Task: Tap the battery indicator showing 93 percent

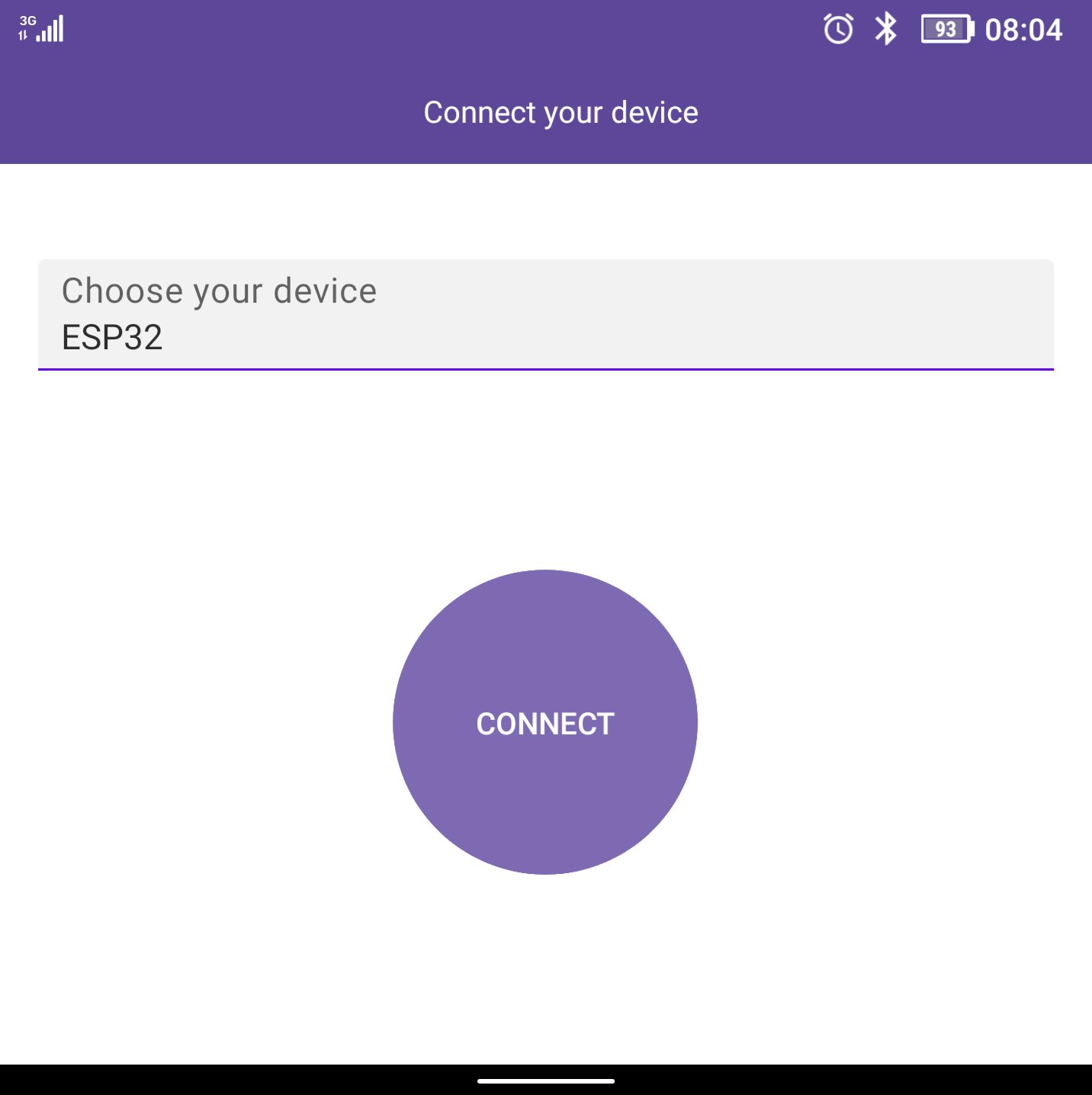Action: 946,29
